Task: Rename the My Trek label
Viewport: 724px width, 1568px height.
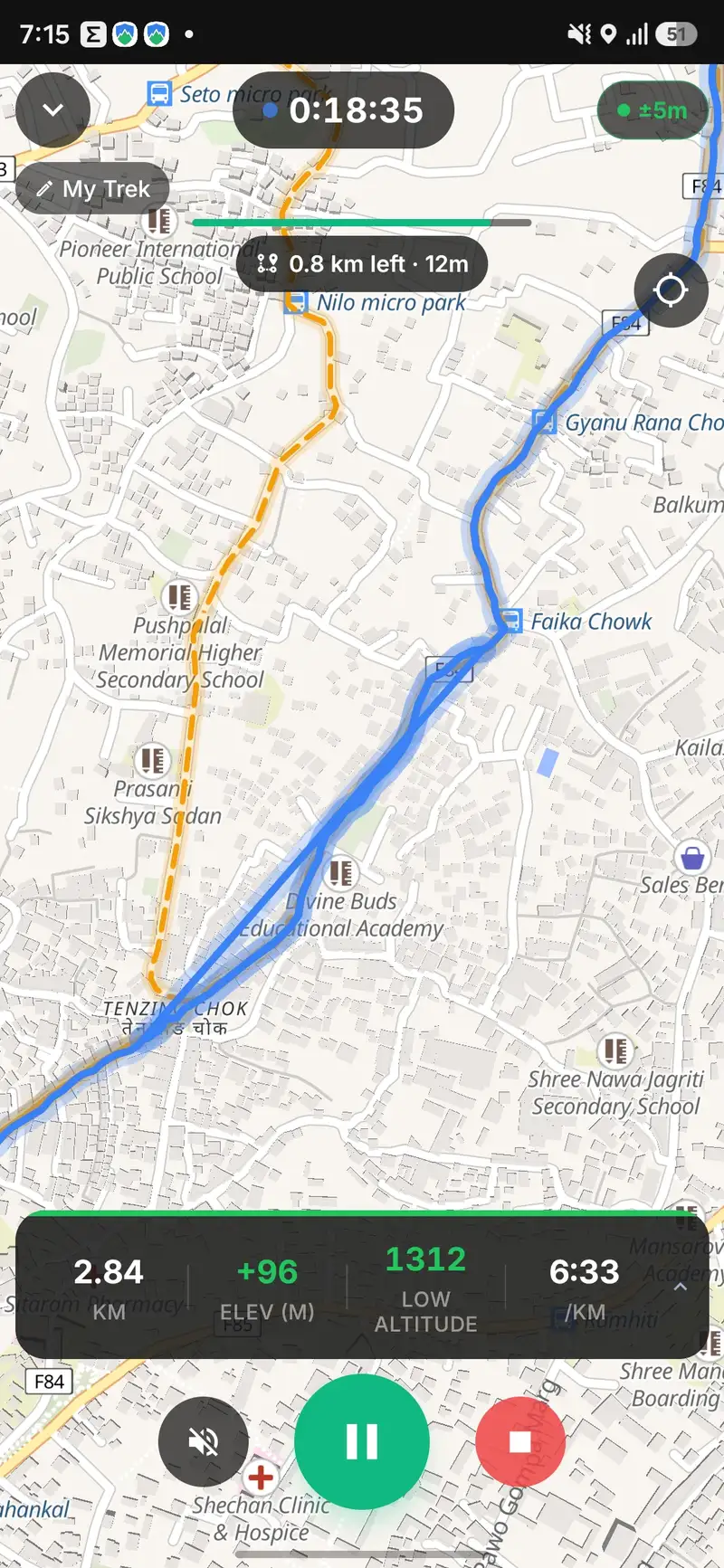Action: point(93,189)
